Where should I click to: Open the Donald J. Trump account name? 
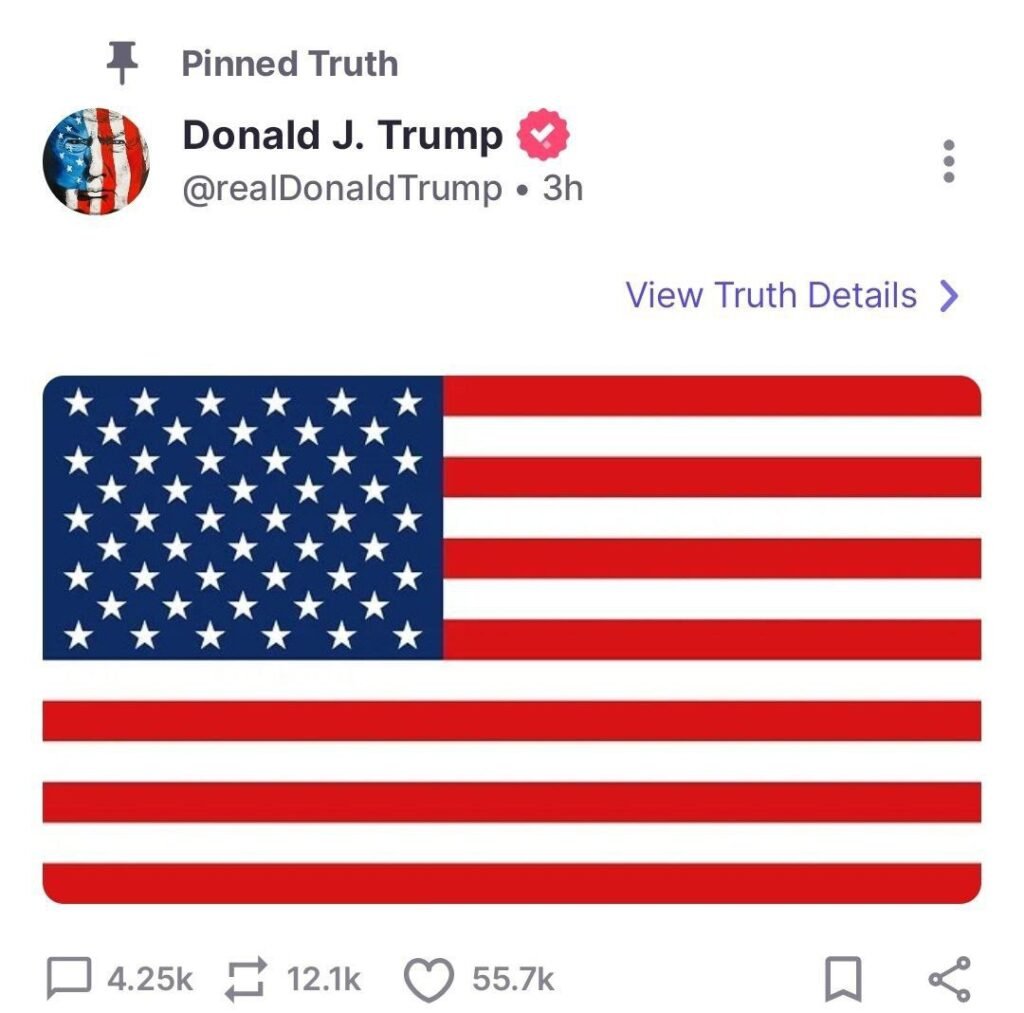click(342, 135)
